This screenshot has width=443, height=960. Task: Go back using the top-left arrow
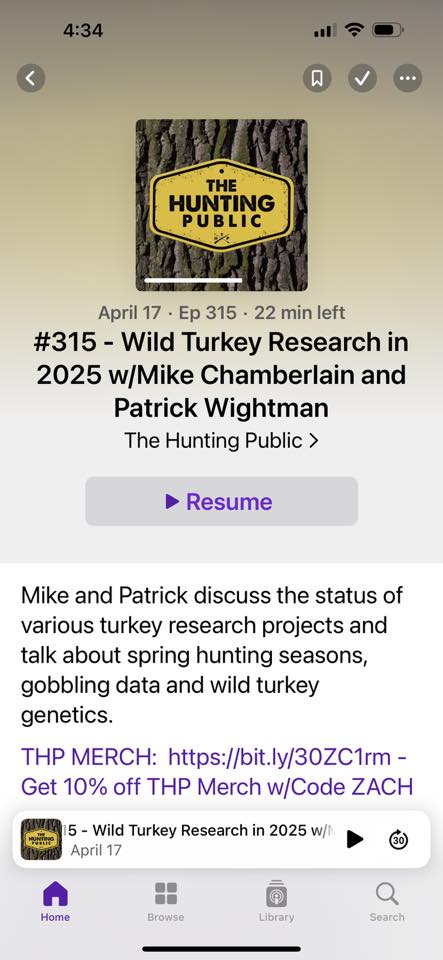31,78
